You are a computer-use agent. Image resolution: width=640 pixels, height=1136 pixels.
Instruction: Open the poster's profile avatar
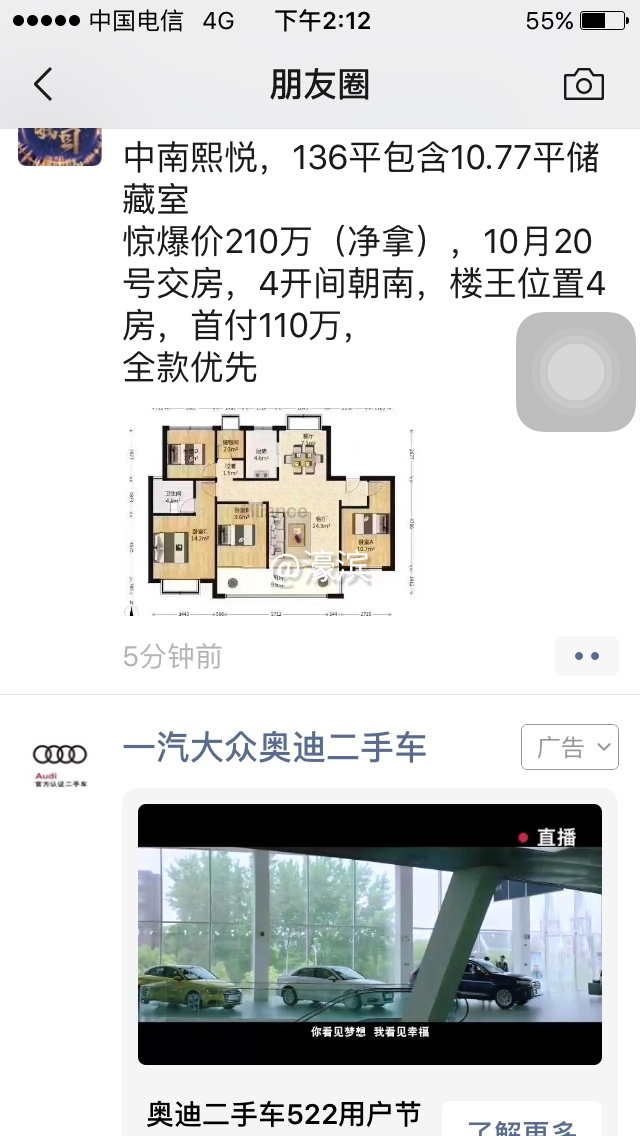coord(60,146)
